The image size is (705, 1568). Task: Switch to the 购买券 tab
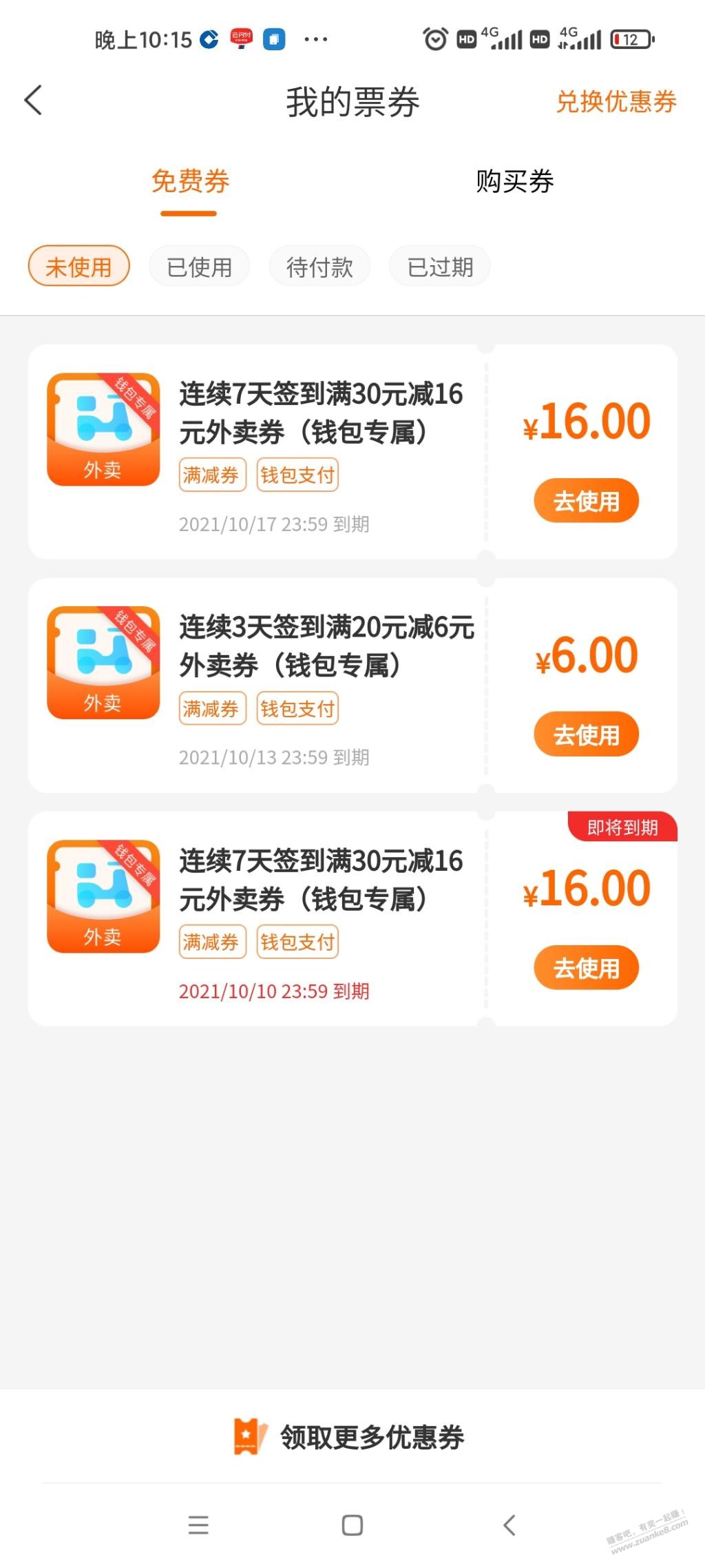(x=515, y=181)
